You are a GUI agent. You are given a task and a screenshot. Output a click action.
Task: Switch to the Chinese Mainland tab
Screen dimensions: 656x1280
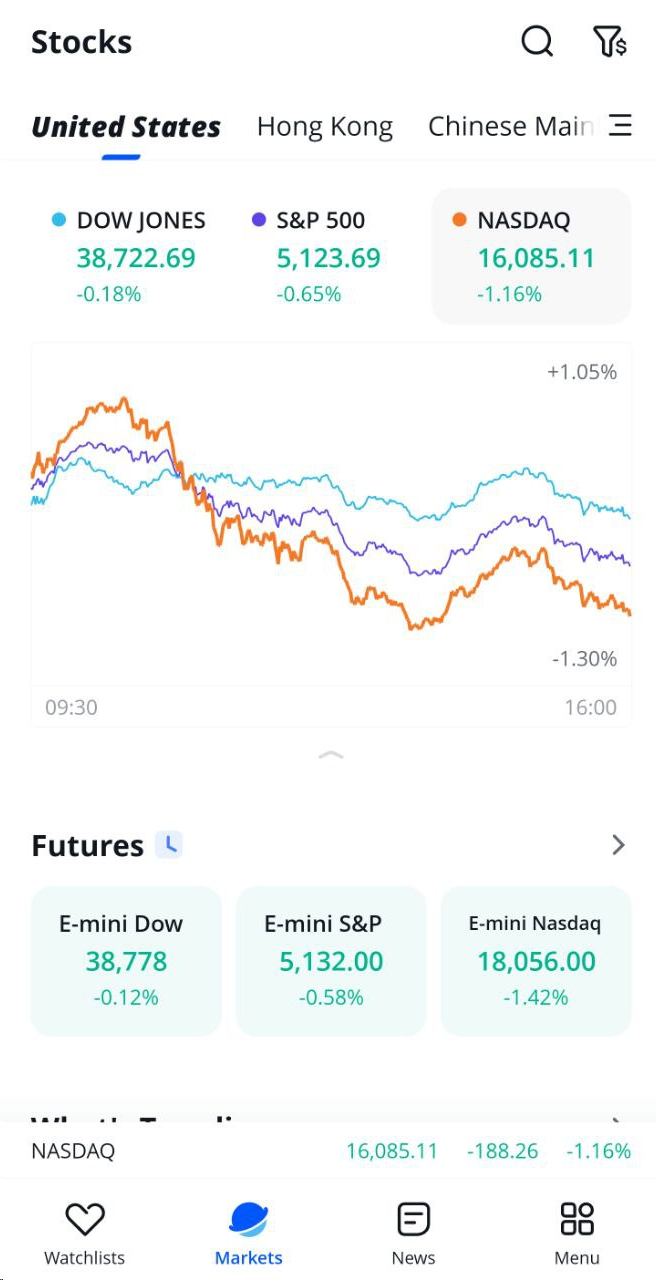[x=510, y=127]
